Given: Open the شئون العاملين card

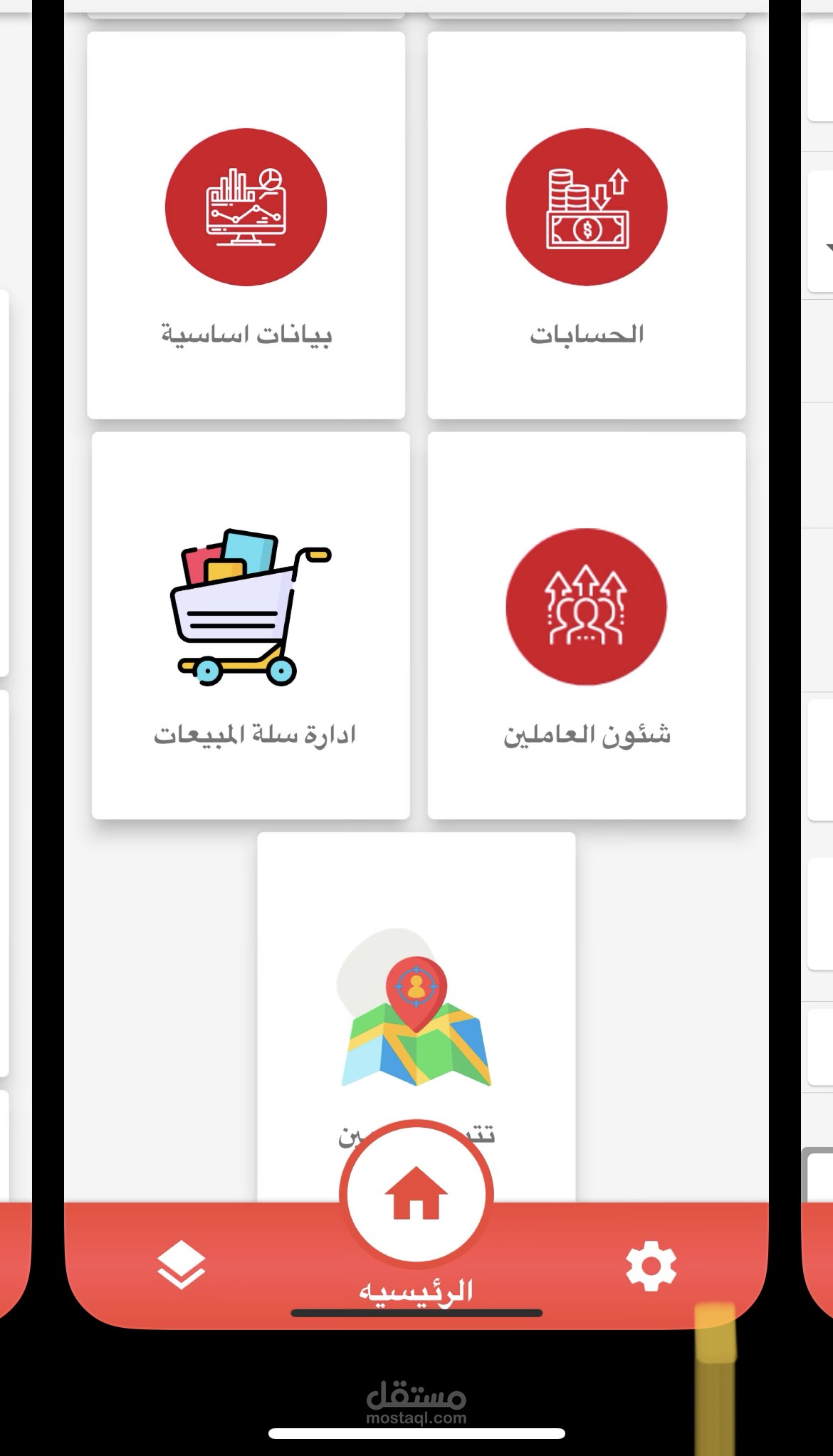Looking at the screenshot, I should click(x=587, y=625).
